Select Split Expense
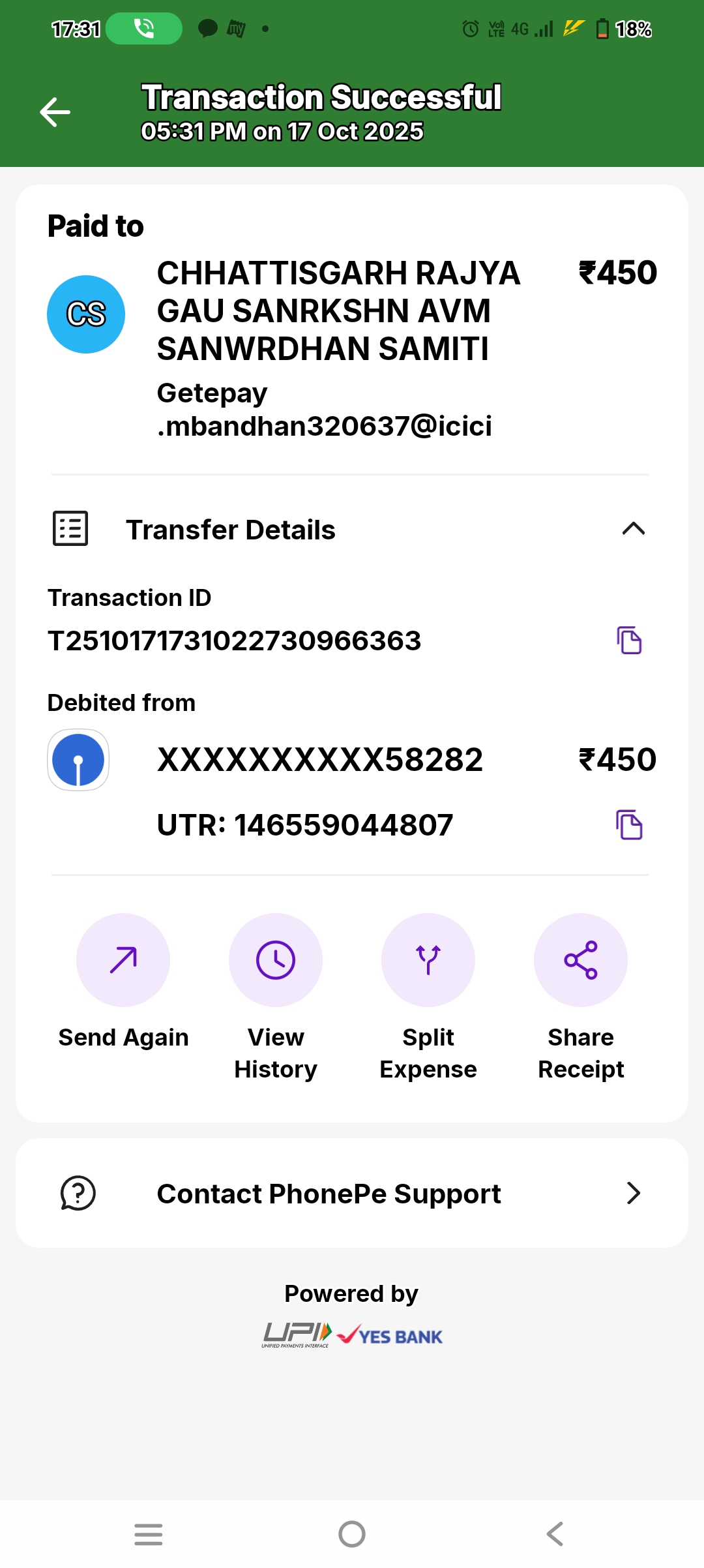The image size is (704, 1568). 428,960
